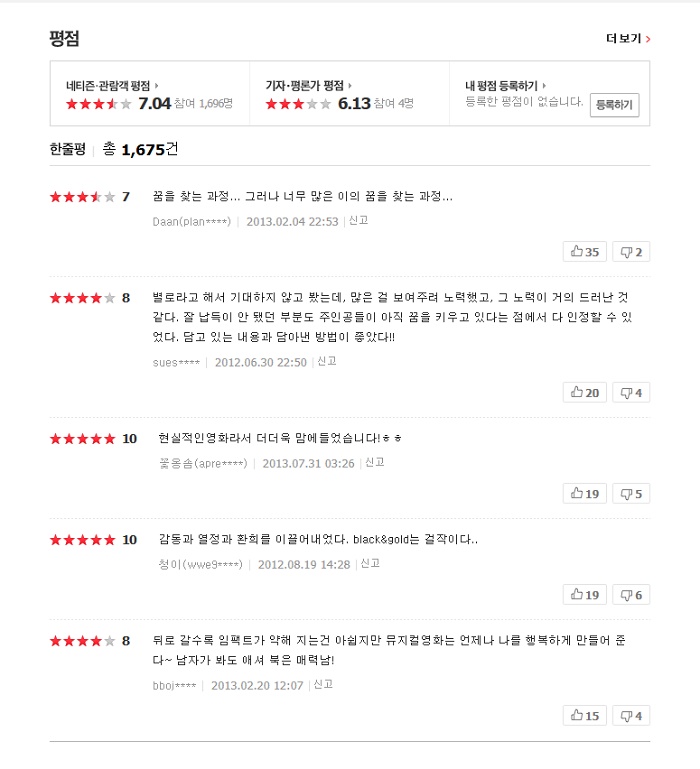This screenshot has width=700, height=769.
Task: Like the review by 꽃옹솜(apre****)
Action: tap(585, 493)
